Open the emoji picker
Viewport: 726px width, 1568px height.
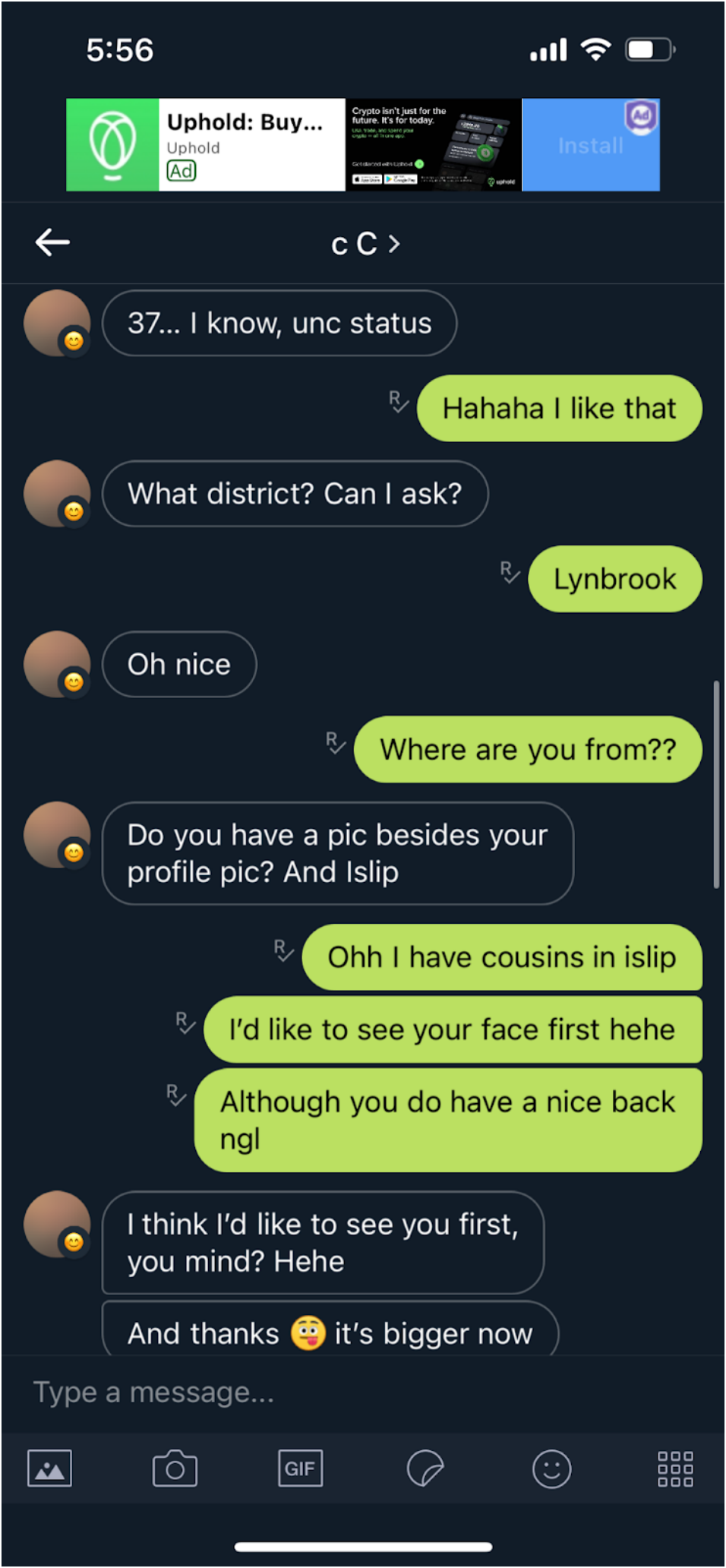pos(551,1468)
